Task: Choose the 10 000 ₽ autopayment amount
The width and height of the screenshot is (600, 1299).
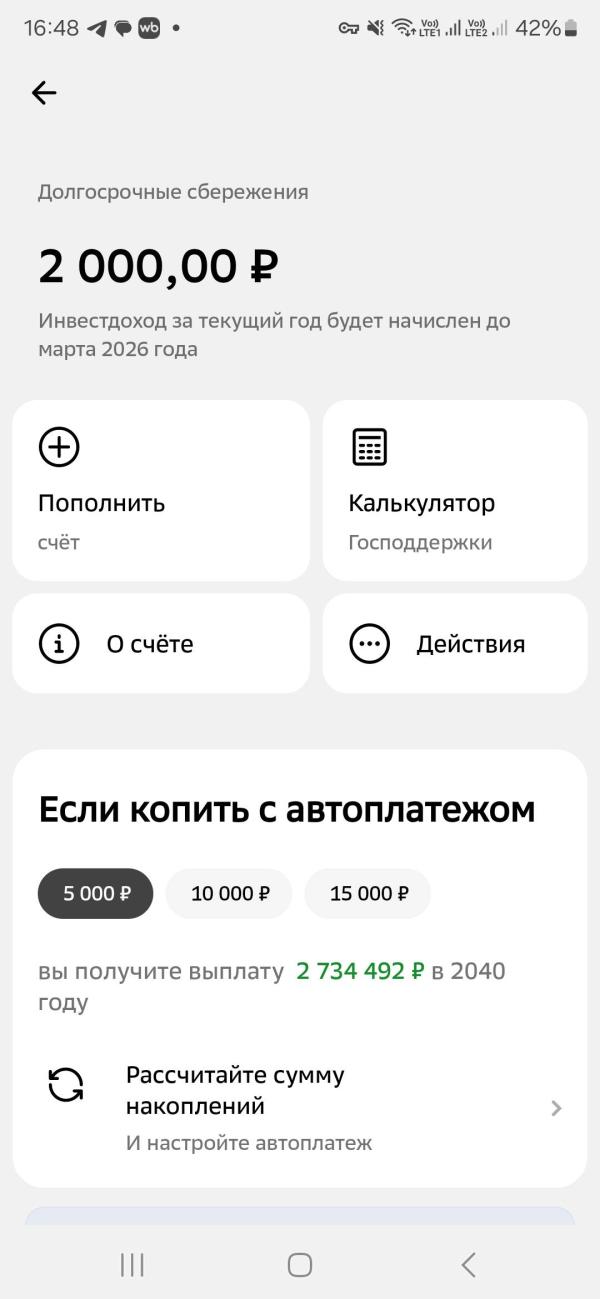Action: 229,893
